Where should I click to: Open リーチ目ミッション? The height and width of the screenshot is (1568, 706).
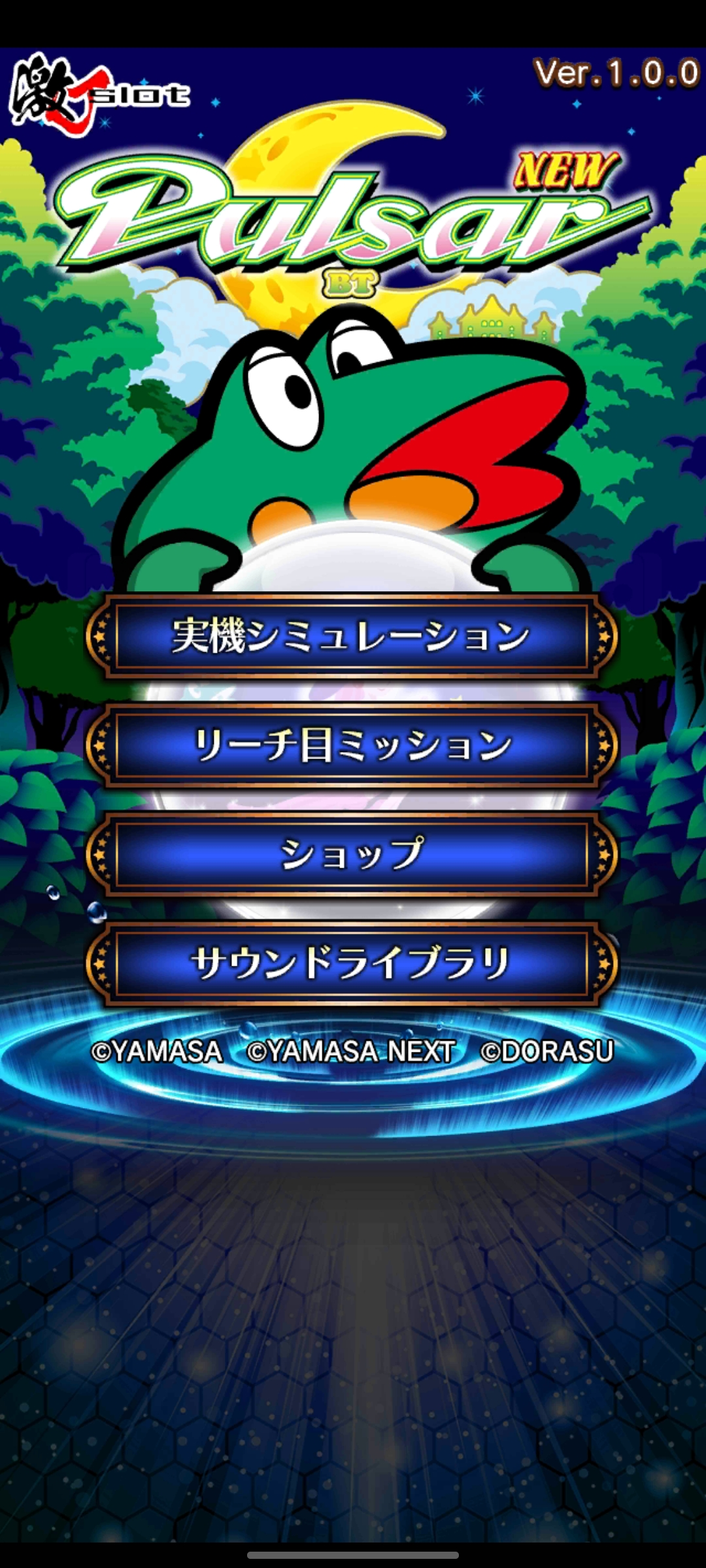(x=352, y=745)
